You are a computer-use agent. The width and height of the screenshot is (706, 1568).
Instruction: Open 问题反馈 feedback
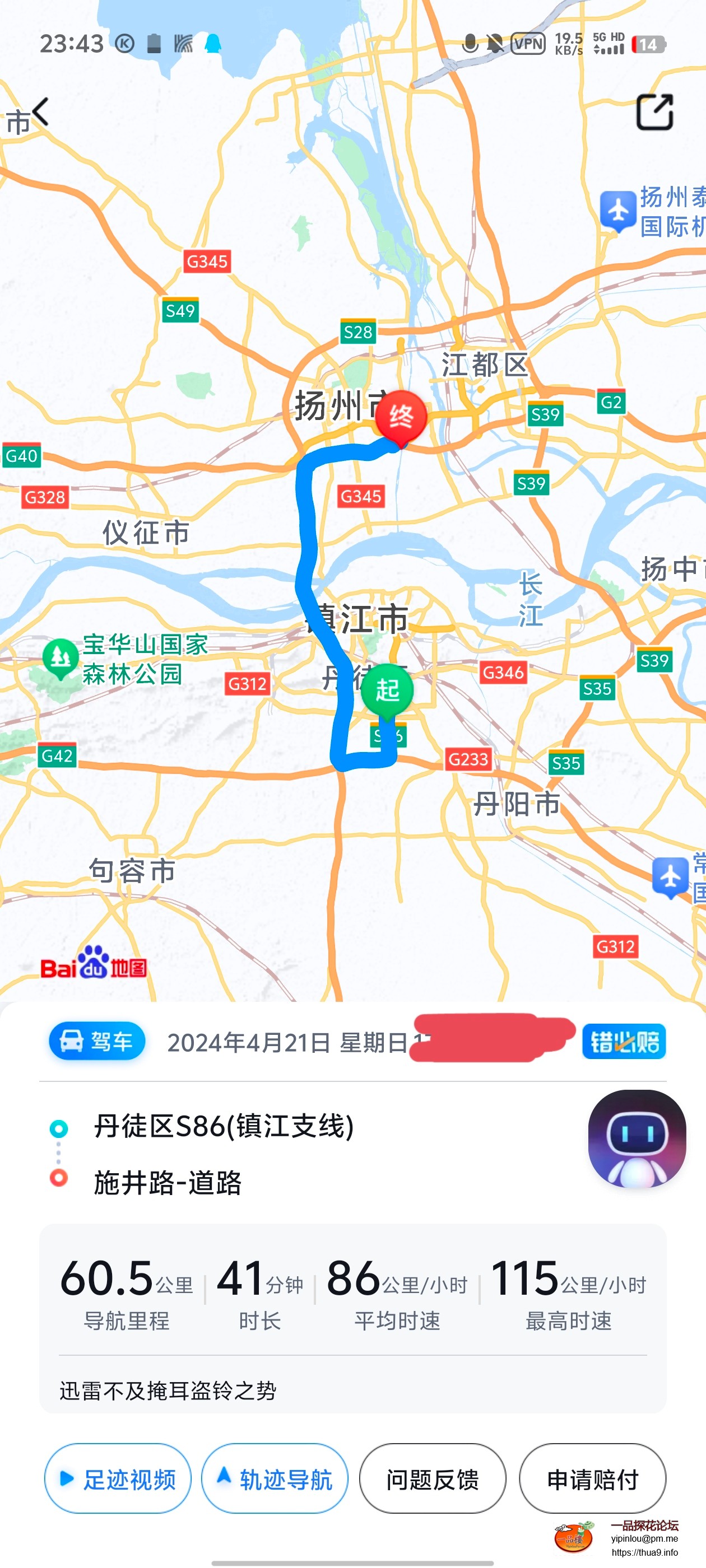[433, 1478]
